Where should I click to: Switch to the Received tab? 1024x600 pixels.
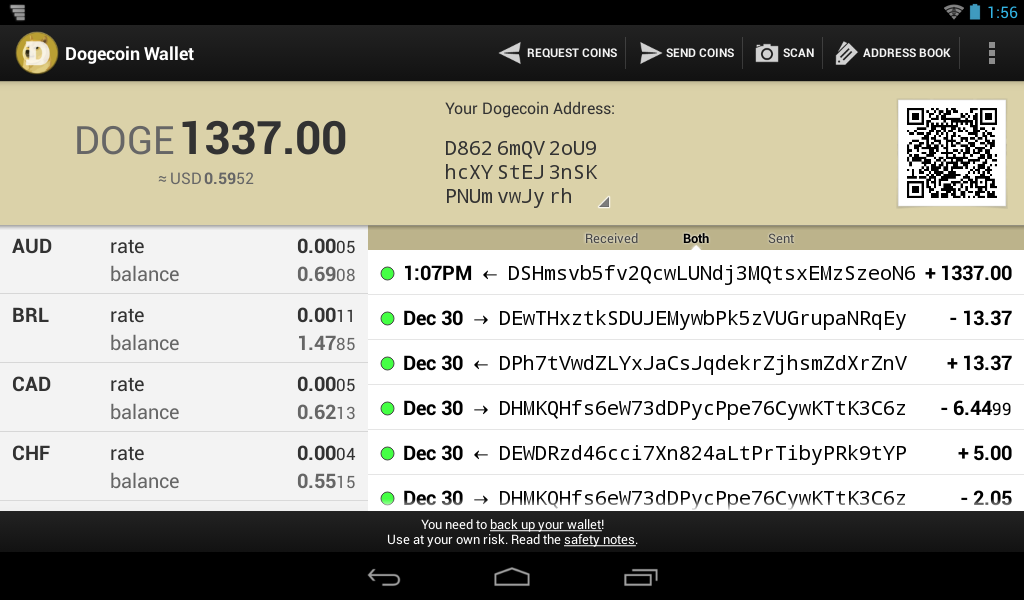pyautogui.click(x=611, y=239)
